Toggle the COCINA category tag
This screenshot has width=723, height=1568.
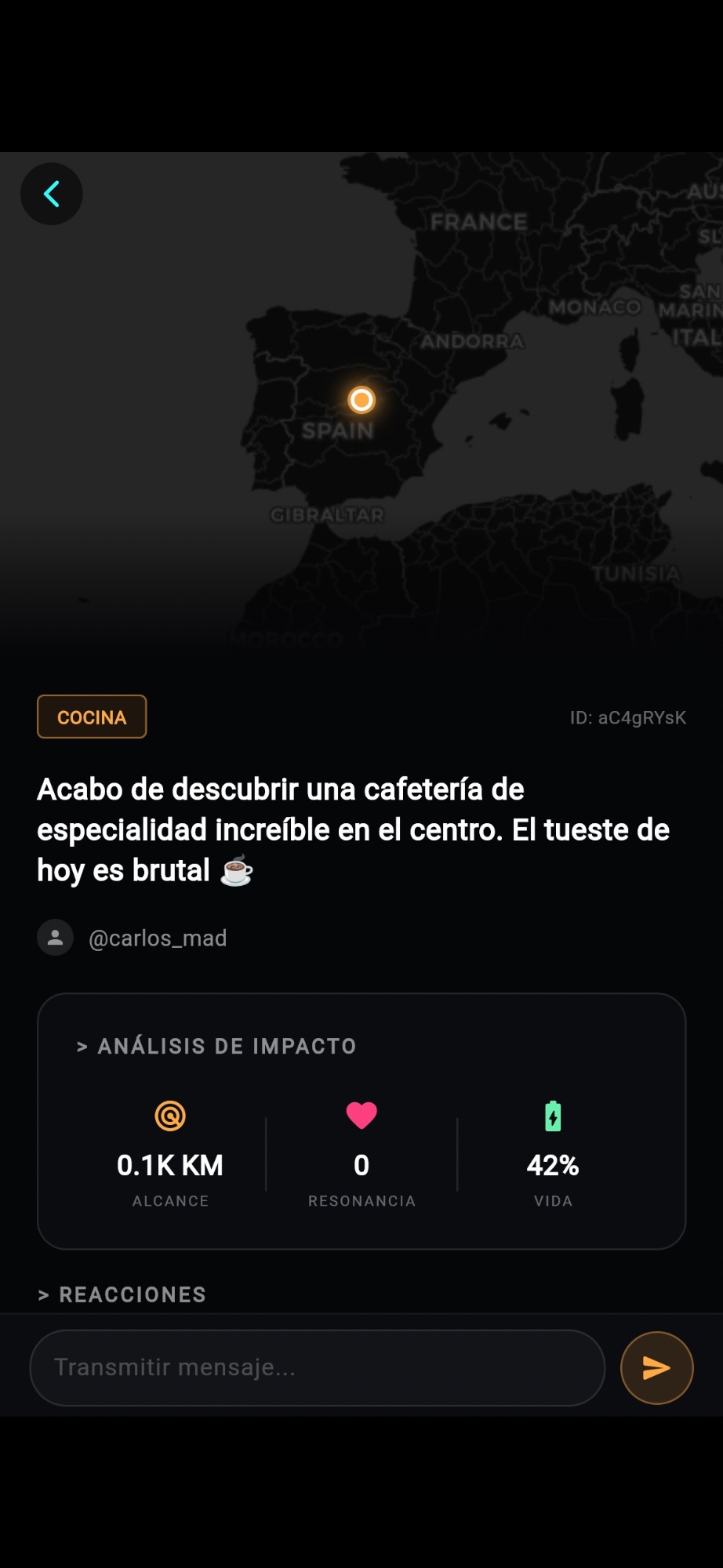click(91, 716)
